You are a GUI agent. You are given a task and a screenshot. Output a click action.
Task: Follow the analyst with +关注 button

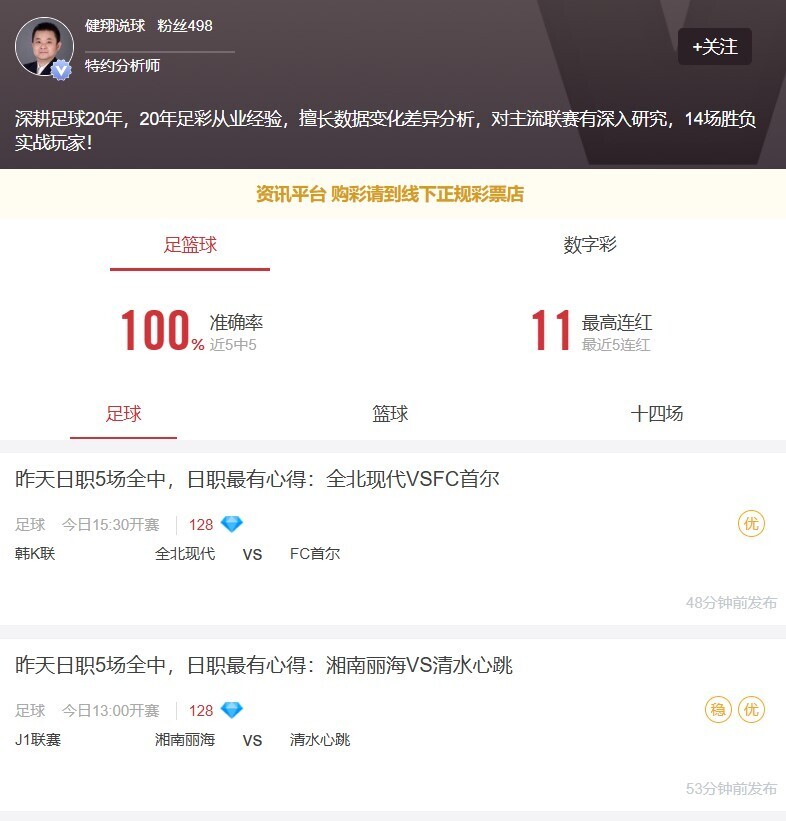(x=714, y=47)
